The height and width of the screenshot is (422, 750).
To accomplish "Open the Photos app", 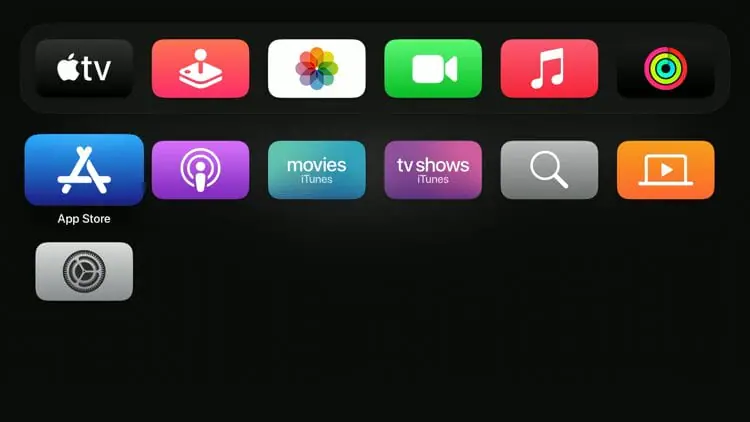I will click(x=317, y=68).
